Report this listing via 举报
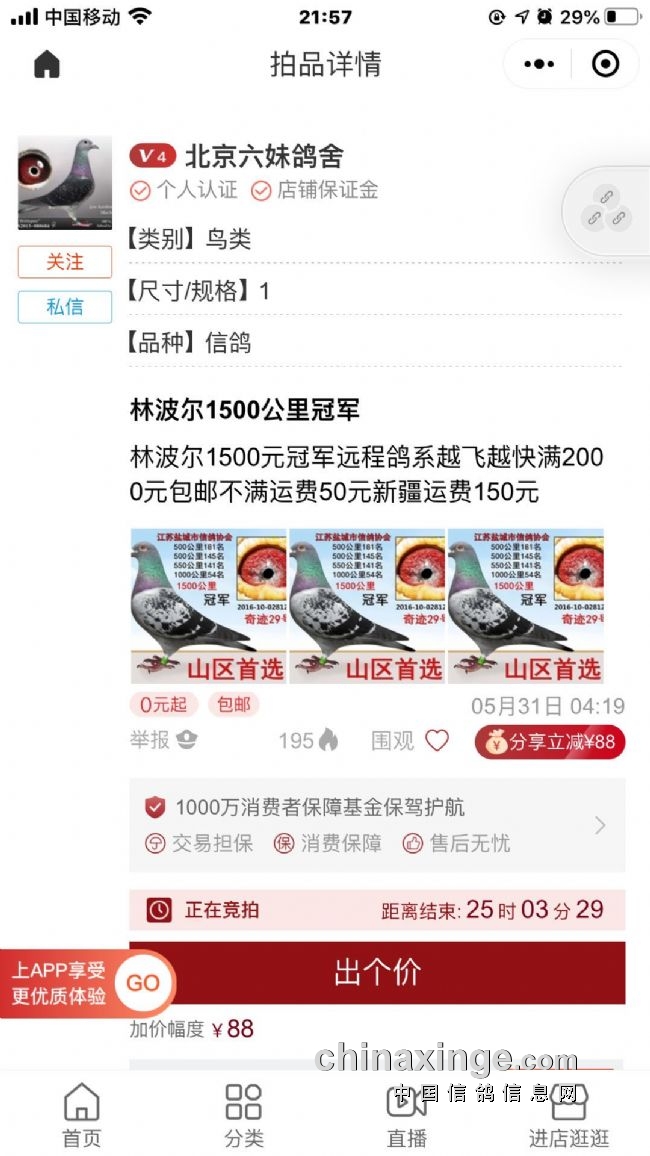Screen dimensions: 650x1156 pyautogui.click(x=164, y=741)
